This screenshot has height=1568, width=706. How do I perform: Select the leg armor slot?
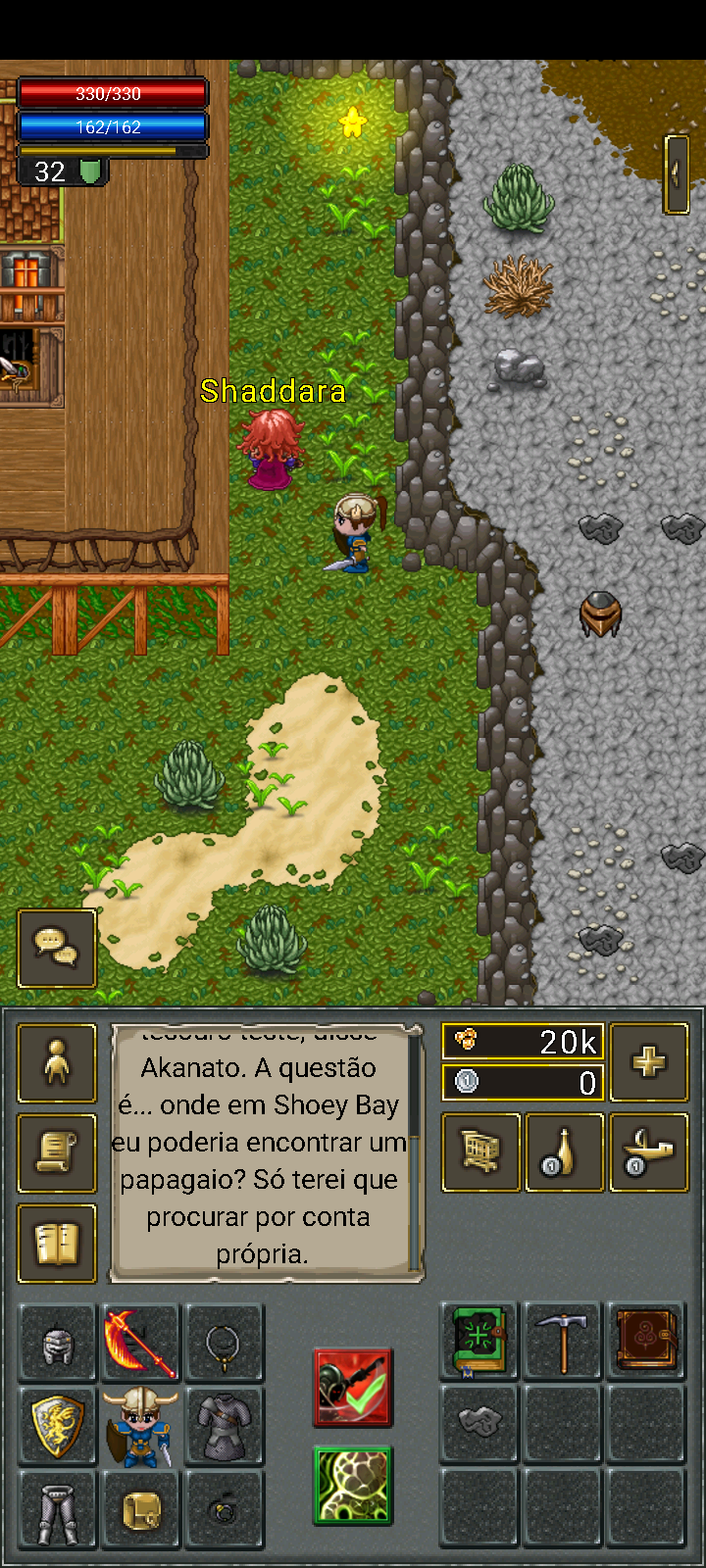pyautogui.click(x=57, y=1509)
